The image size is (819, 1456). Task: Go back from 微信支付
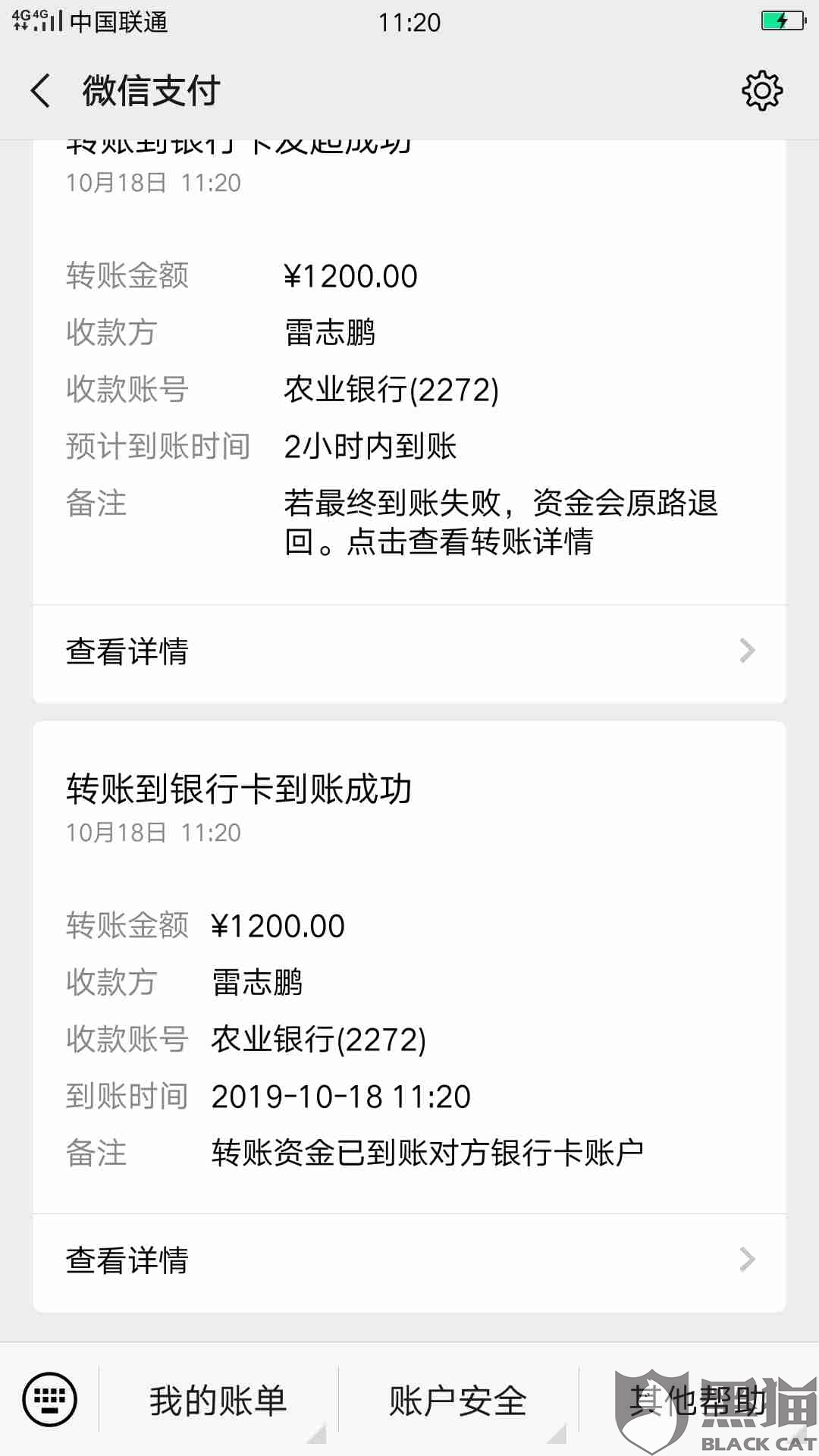41,91
